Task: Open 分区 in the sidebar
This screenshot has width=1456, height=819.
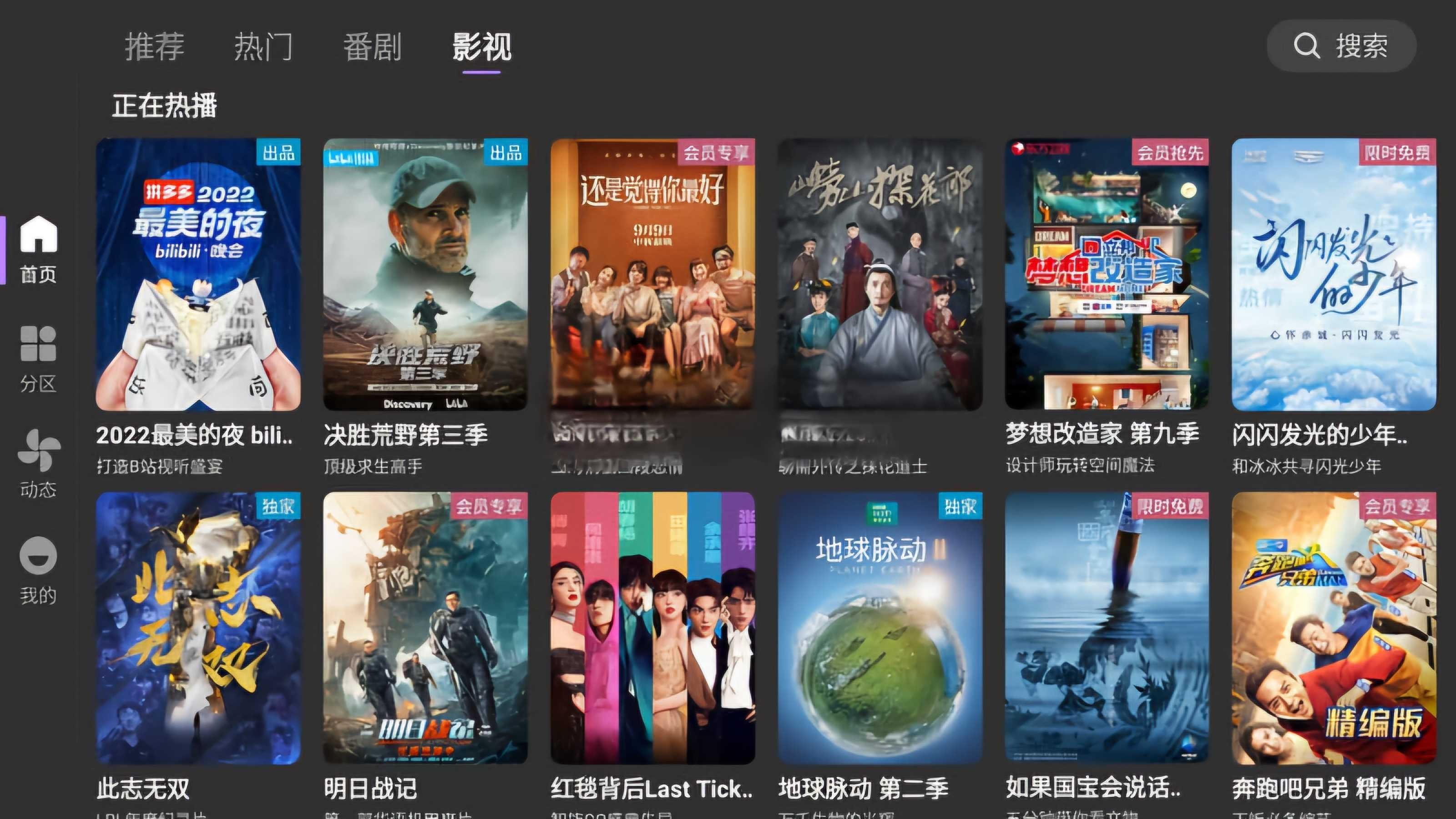Action: 38,359
